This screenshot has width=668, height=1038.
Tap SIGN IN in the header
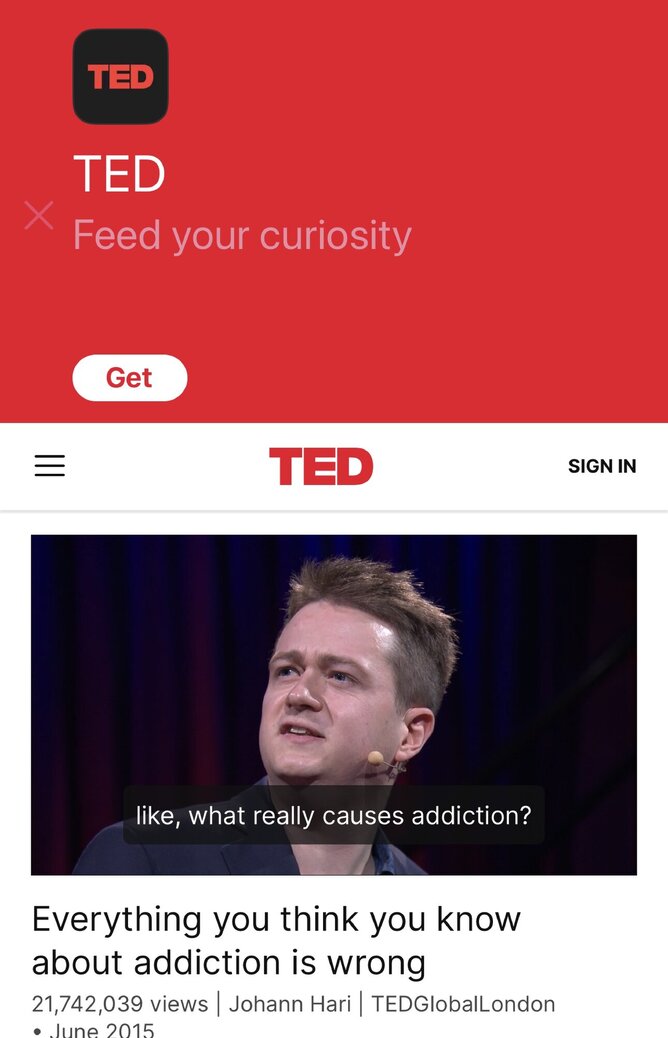(601, 466)
